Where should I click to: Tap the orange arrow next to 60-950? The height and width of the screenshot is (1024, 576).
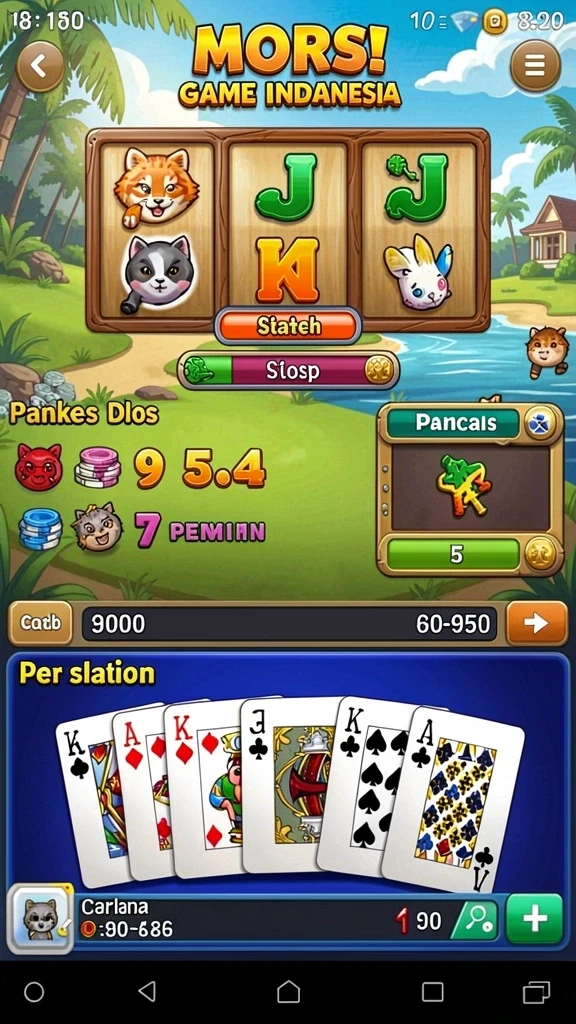(536, 624)
